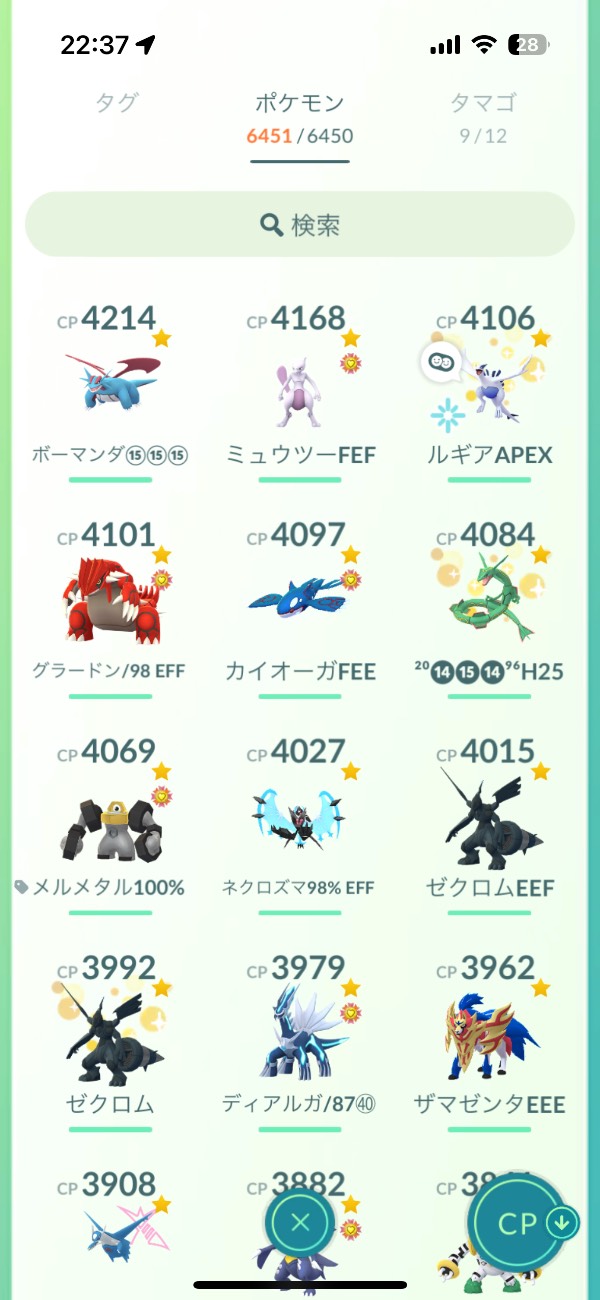View the ディアルガ/87 Pokémon
Screen dimensions: 600x1300
300,1037
